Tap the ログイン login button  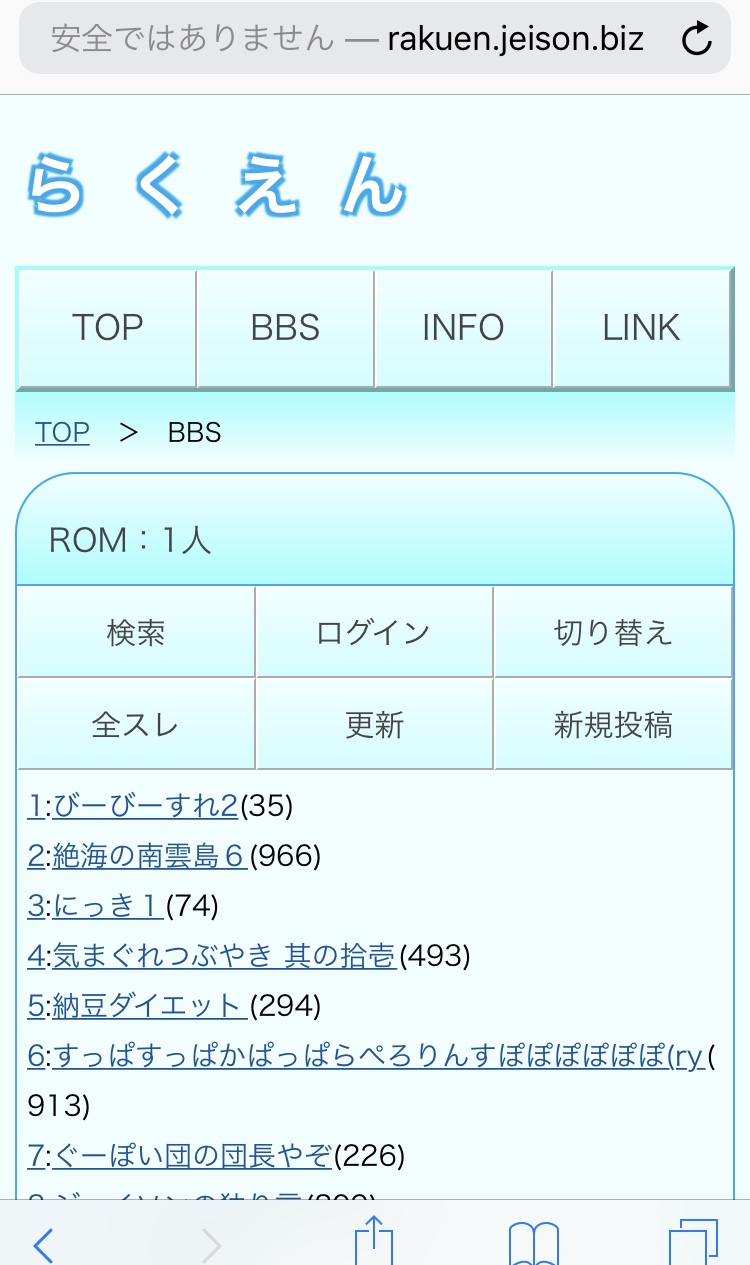click(374, 633)
